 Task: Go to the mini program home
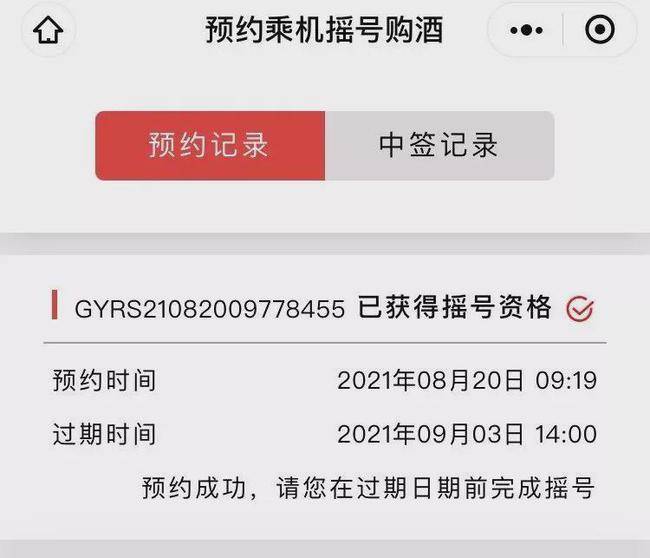(48, 31)
